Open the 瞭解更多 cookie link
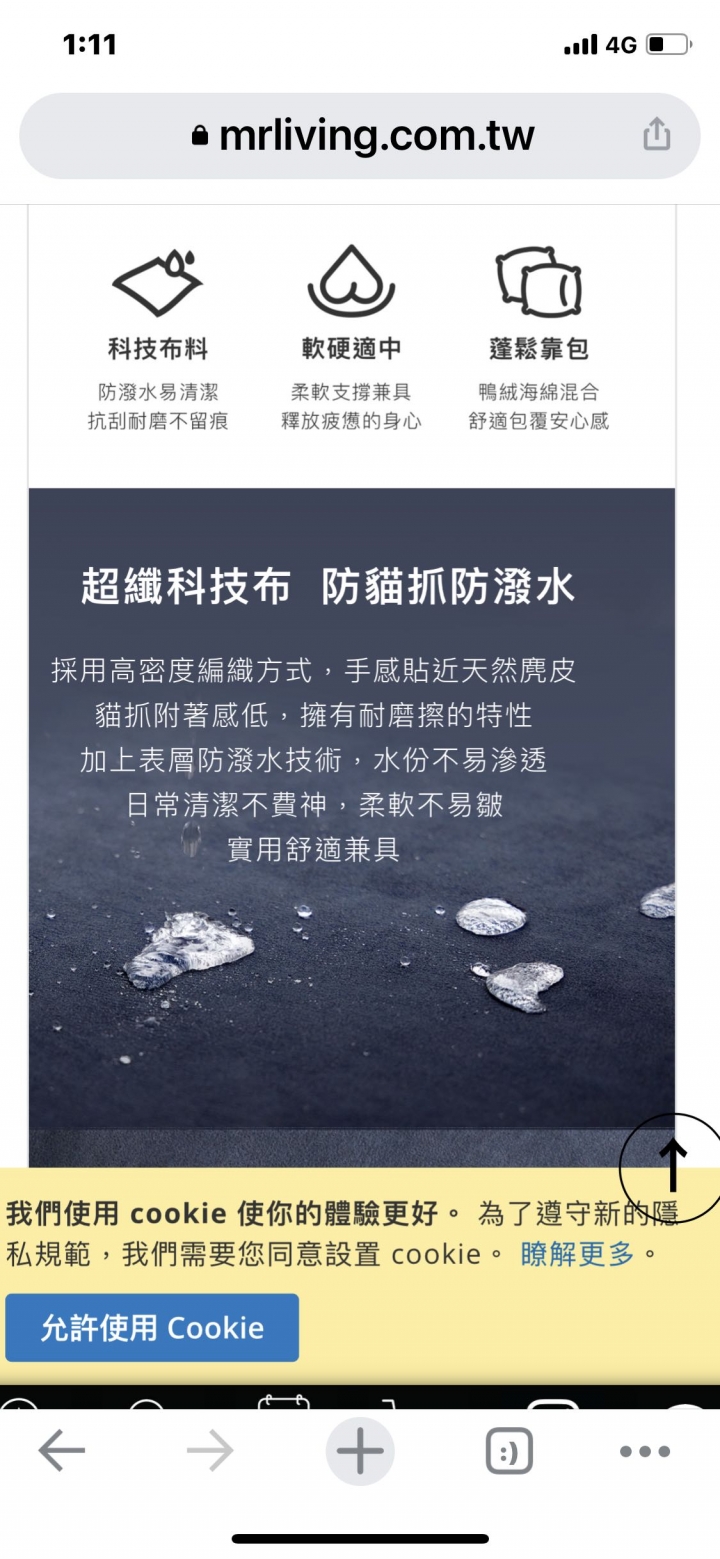 (x=577, y=1254)
